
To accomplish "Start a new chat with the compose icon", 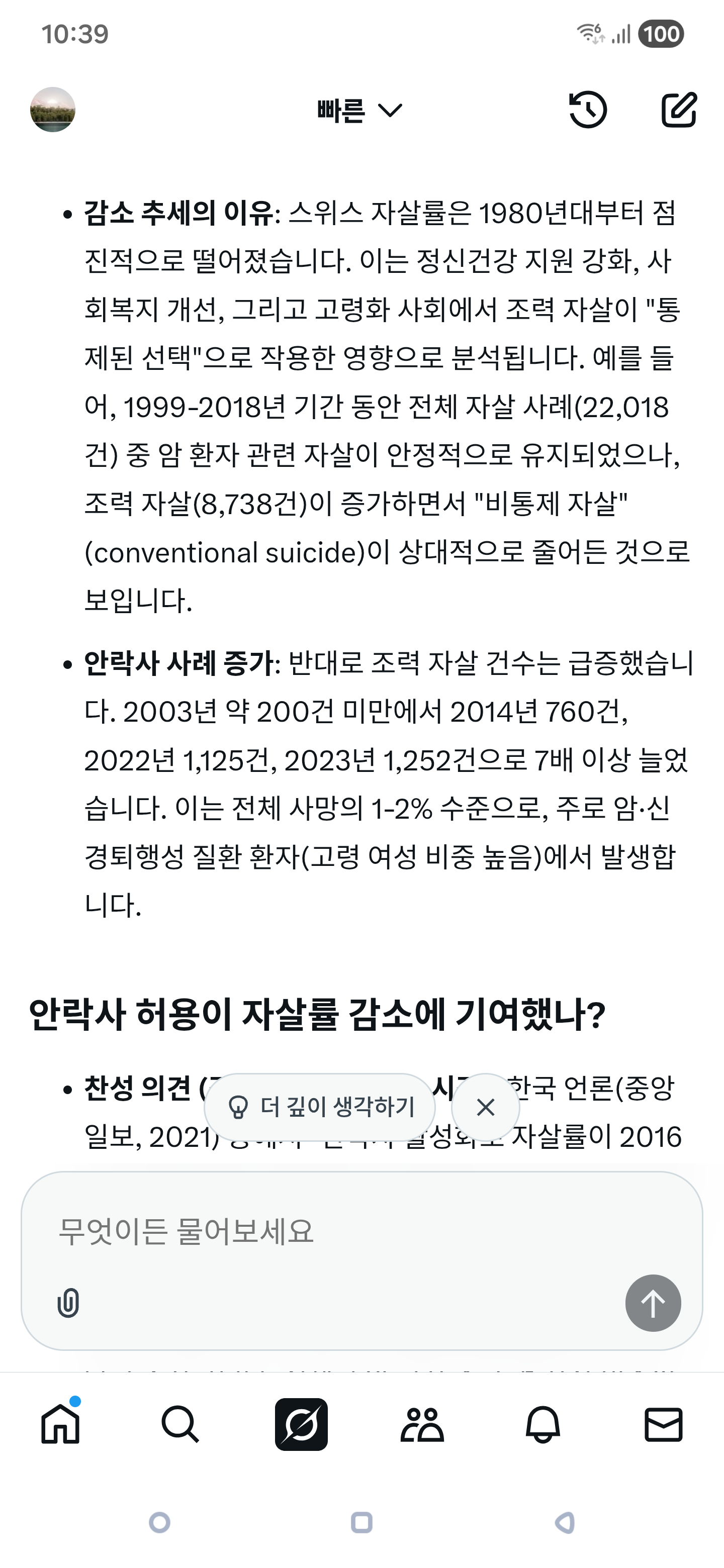I will (678, 110).
